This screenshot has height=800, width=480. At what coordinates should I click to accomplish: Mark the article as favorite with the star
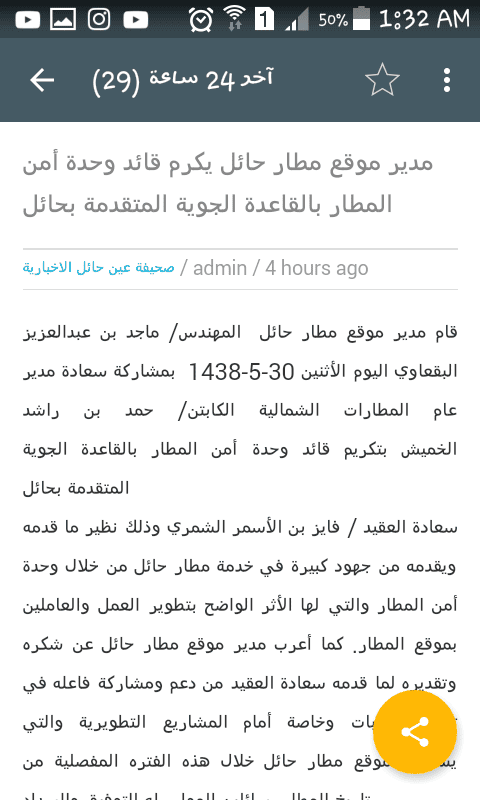(382, 80)
